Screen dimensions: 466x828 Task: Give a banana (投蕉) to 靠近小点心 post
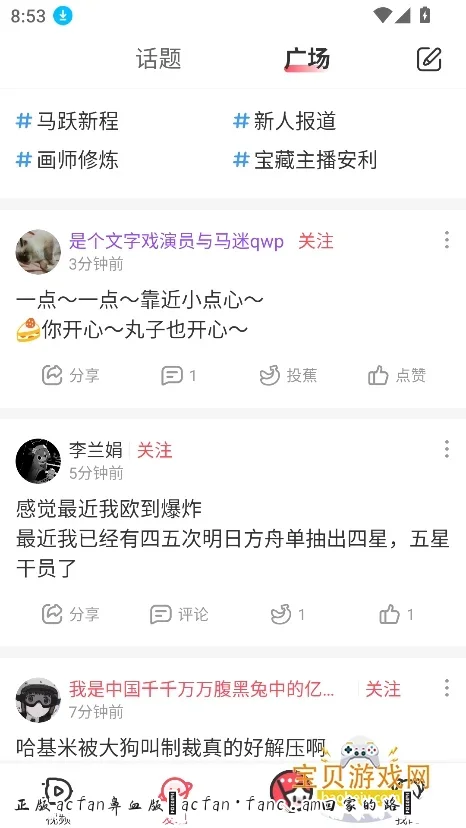(288, 375)
